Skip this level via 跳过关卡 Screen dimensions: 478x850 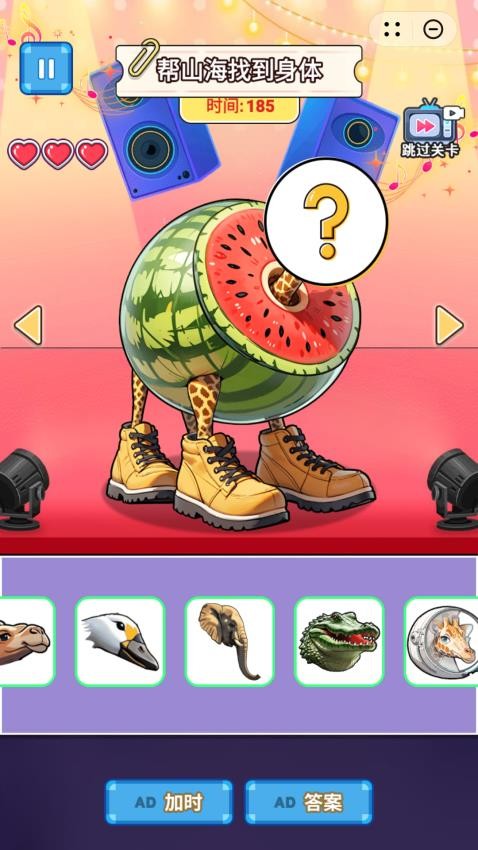[430, 128]
